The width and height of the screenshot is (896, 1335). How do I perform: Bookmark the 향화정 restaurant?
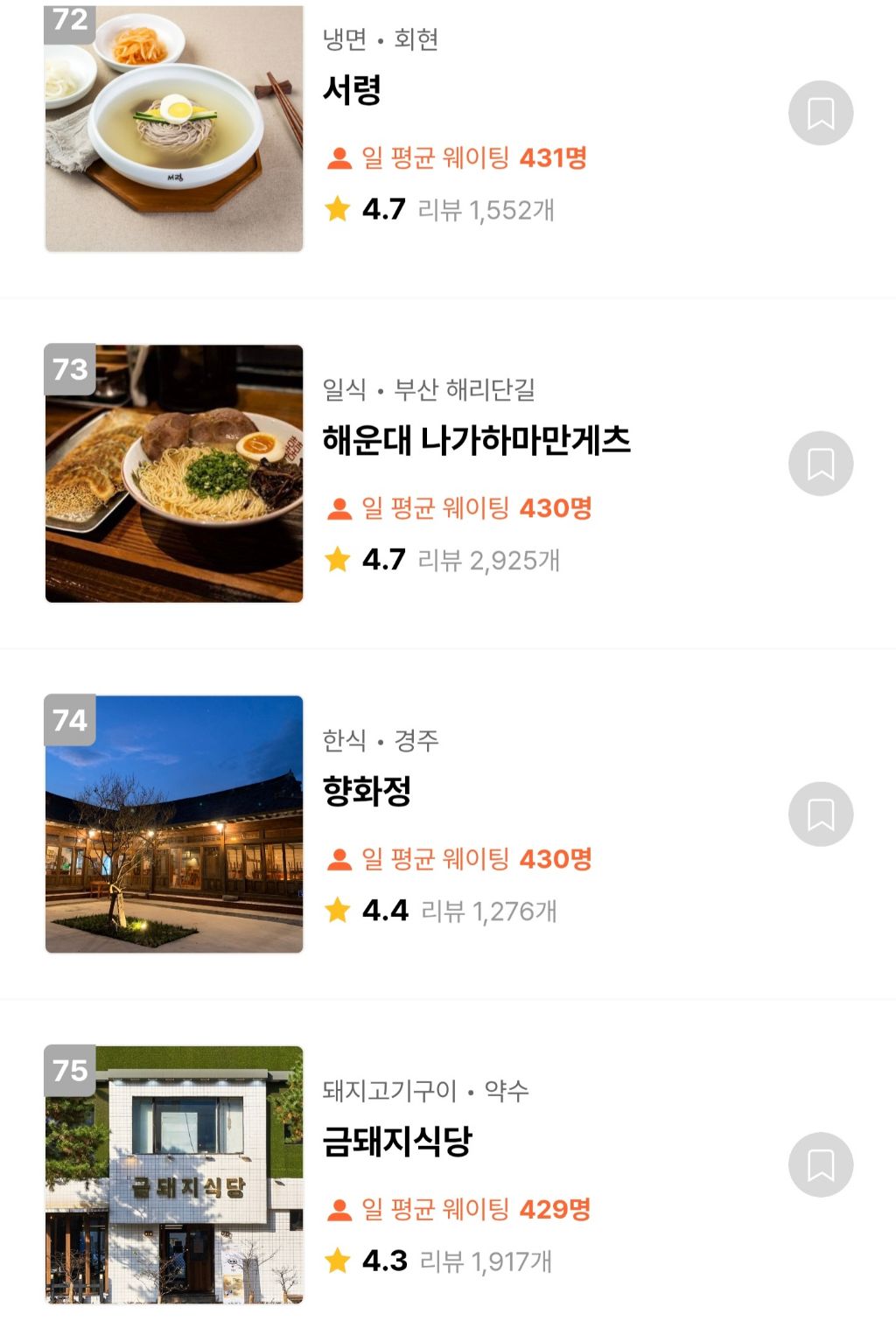click(x=820, y=814)
